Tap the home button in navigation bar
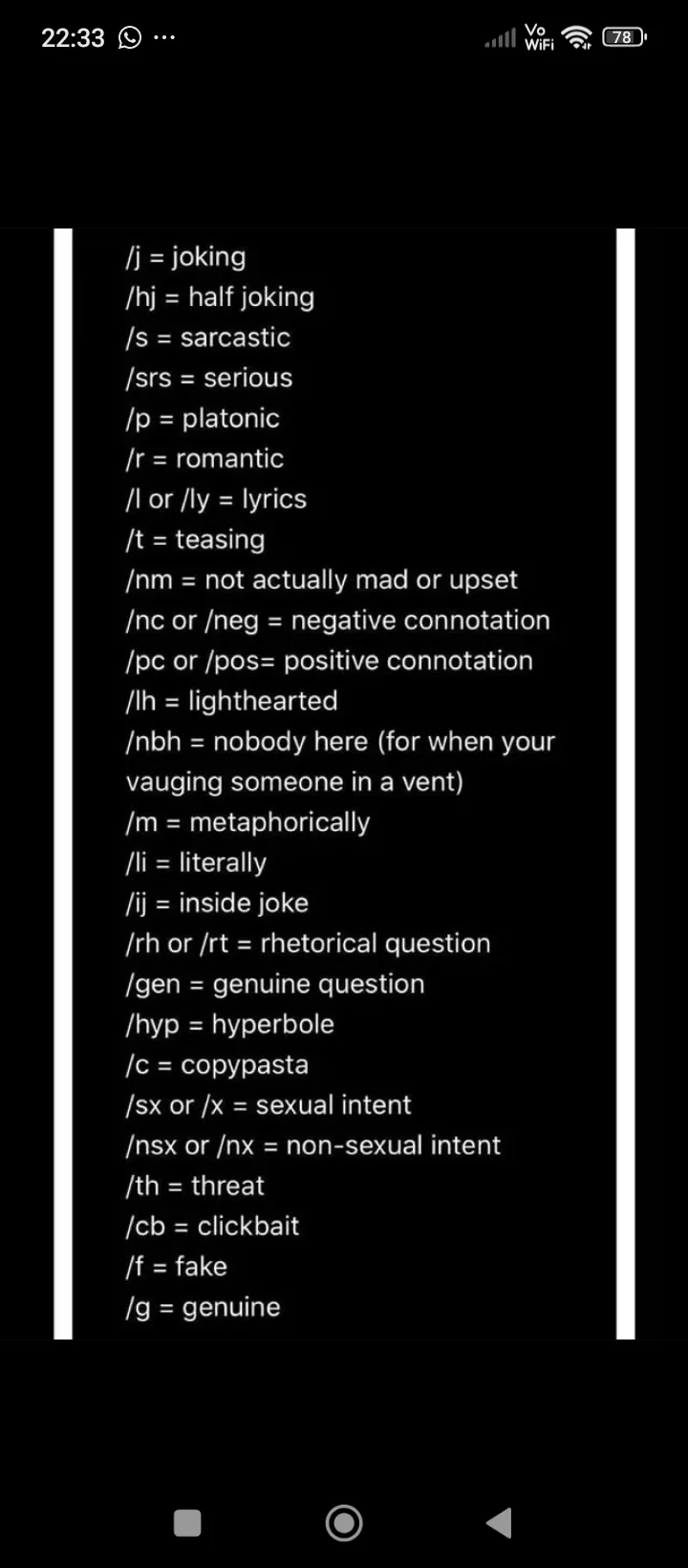This screenshot has width=688, height=1568. point(344,1522)
